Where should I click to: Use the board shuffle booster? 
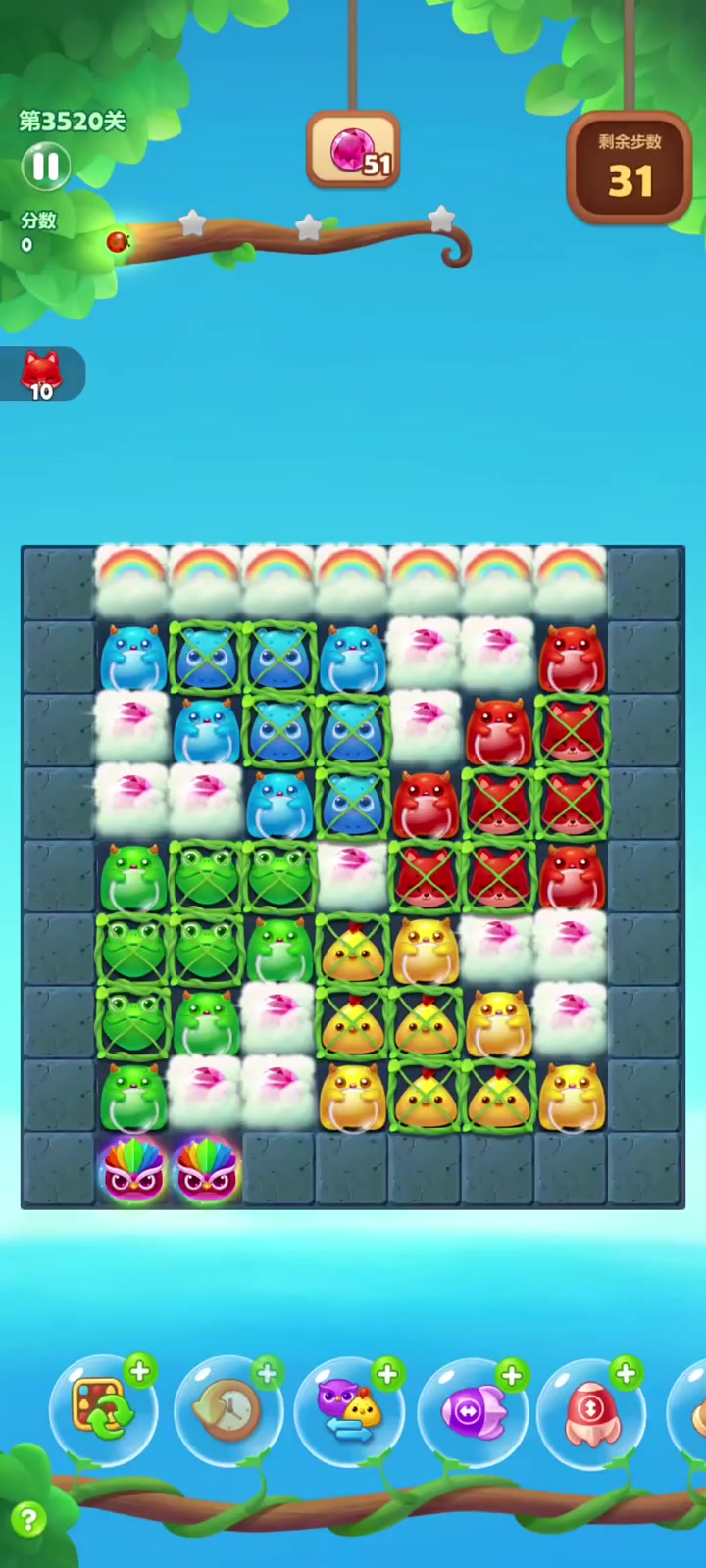(x=102, y=1411)
